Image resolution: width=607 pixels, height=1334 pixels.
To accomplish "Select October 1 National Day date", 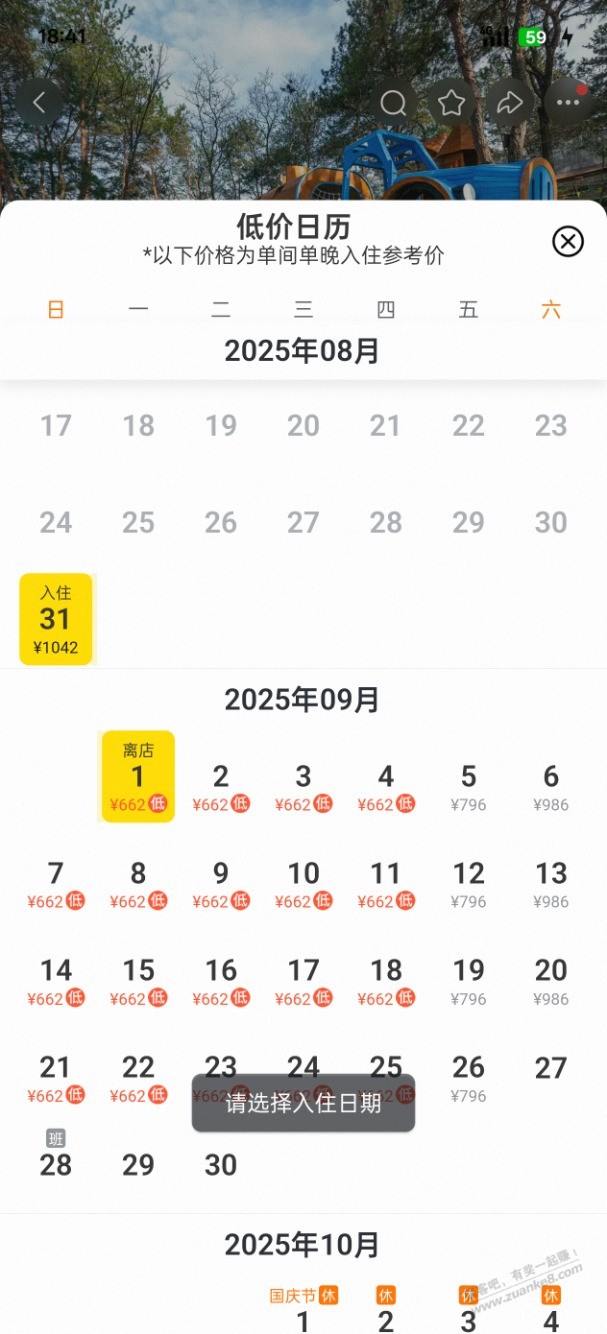I will click(x=303, y=1320).
